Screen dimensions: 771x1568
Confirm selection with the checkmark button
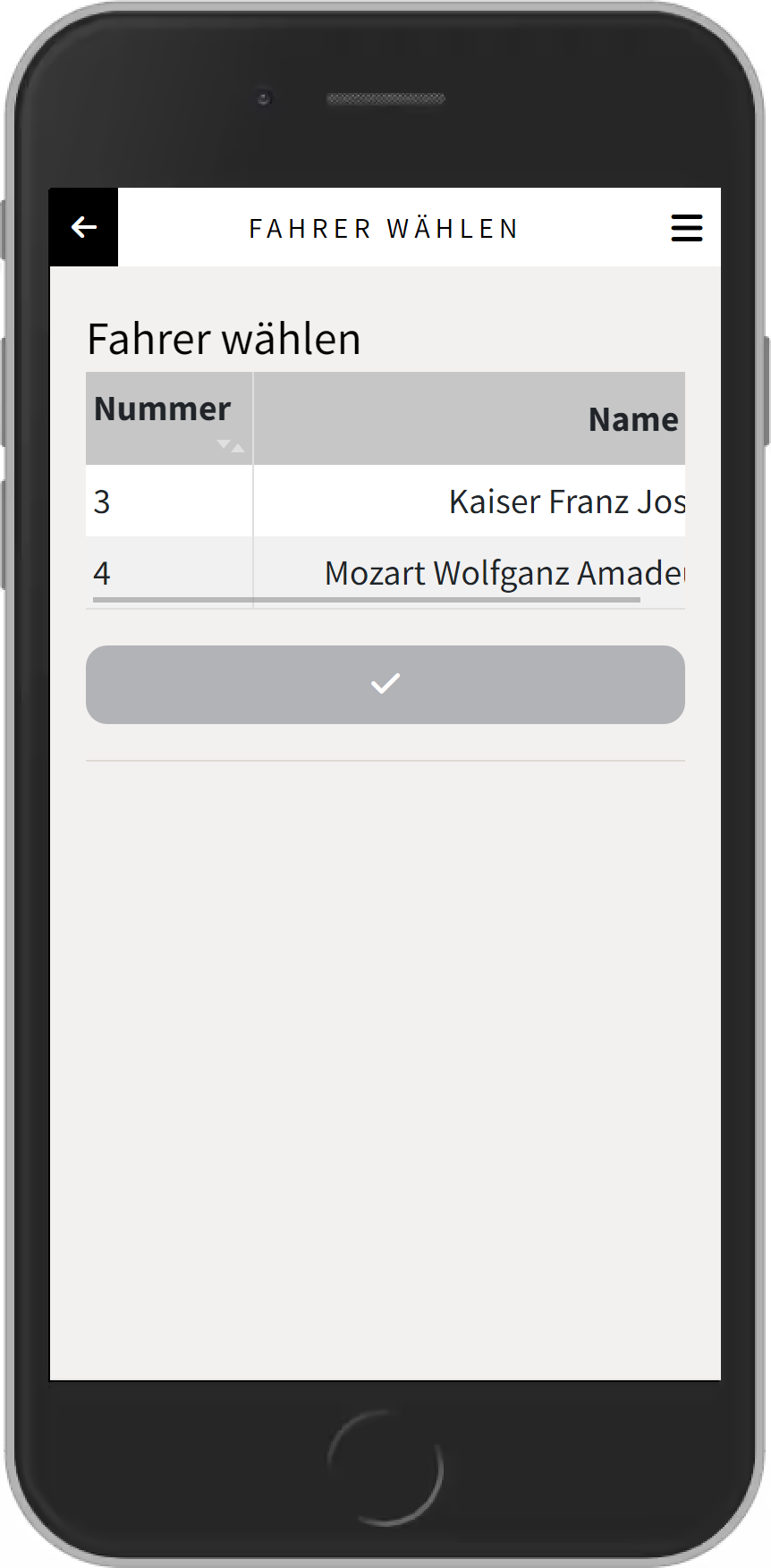(x=385, y=685)
